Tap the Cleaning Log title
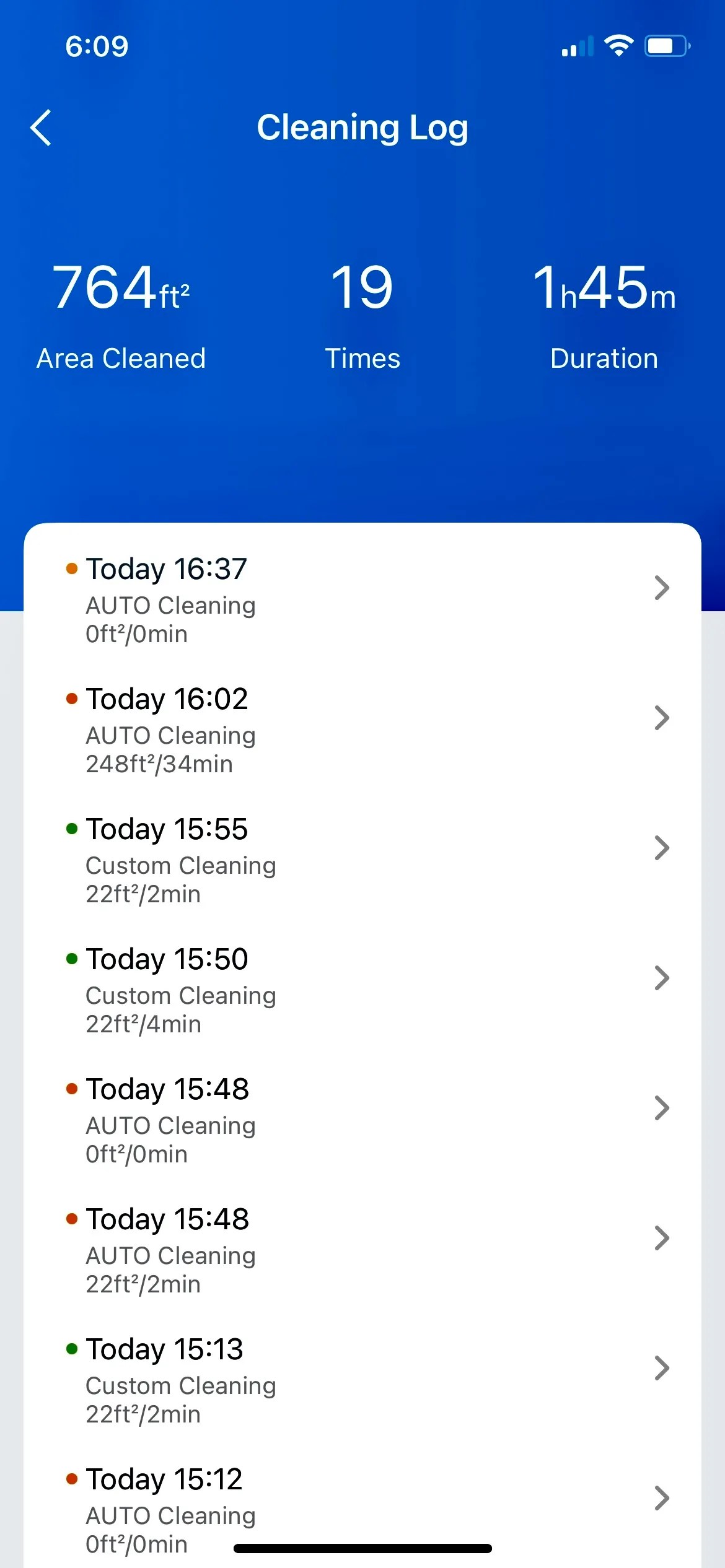 (362, 127)
